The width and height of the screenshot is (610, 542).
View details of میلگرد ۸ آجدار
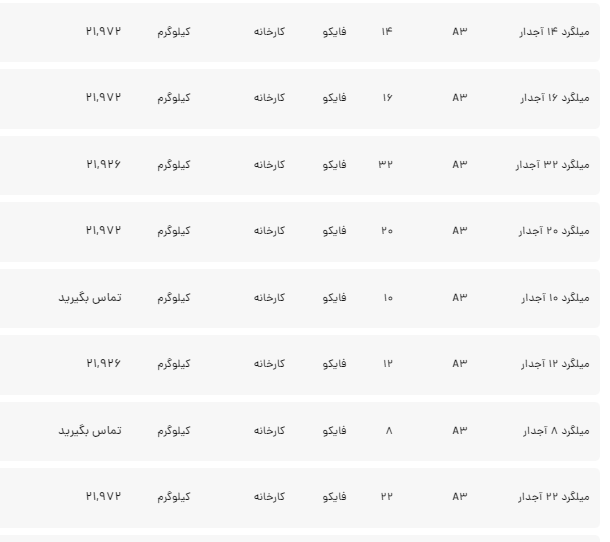[557, 431]
